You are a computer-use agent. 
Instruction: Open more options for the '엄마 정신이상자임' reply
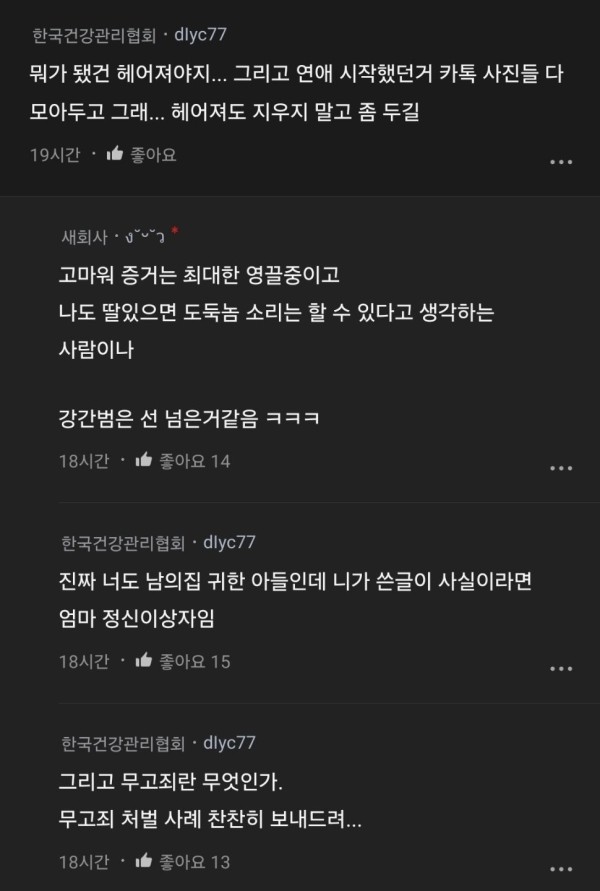[x=562, y=668]
